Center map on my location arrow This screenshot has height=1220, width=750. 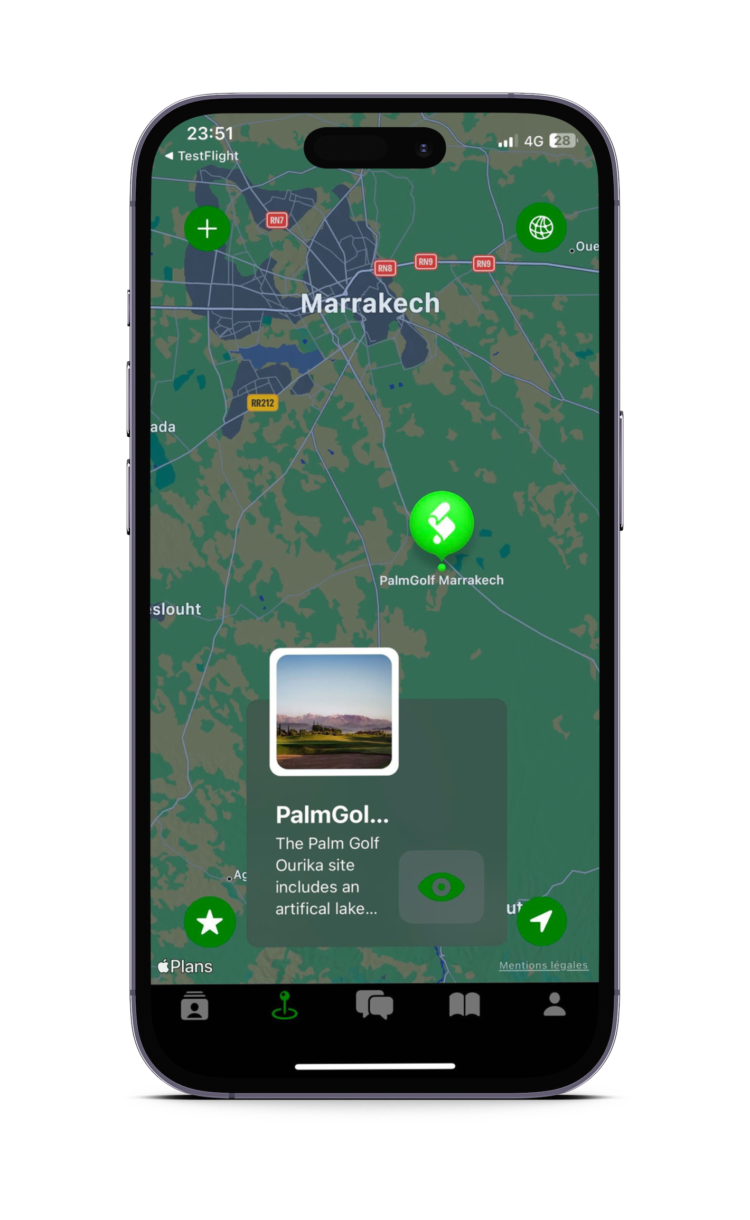(541, 921)
